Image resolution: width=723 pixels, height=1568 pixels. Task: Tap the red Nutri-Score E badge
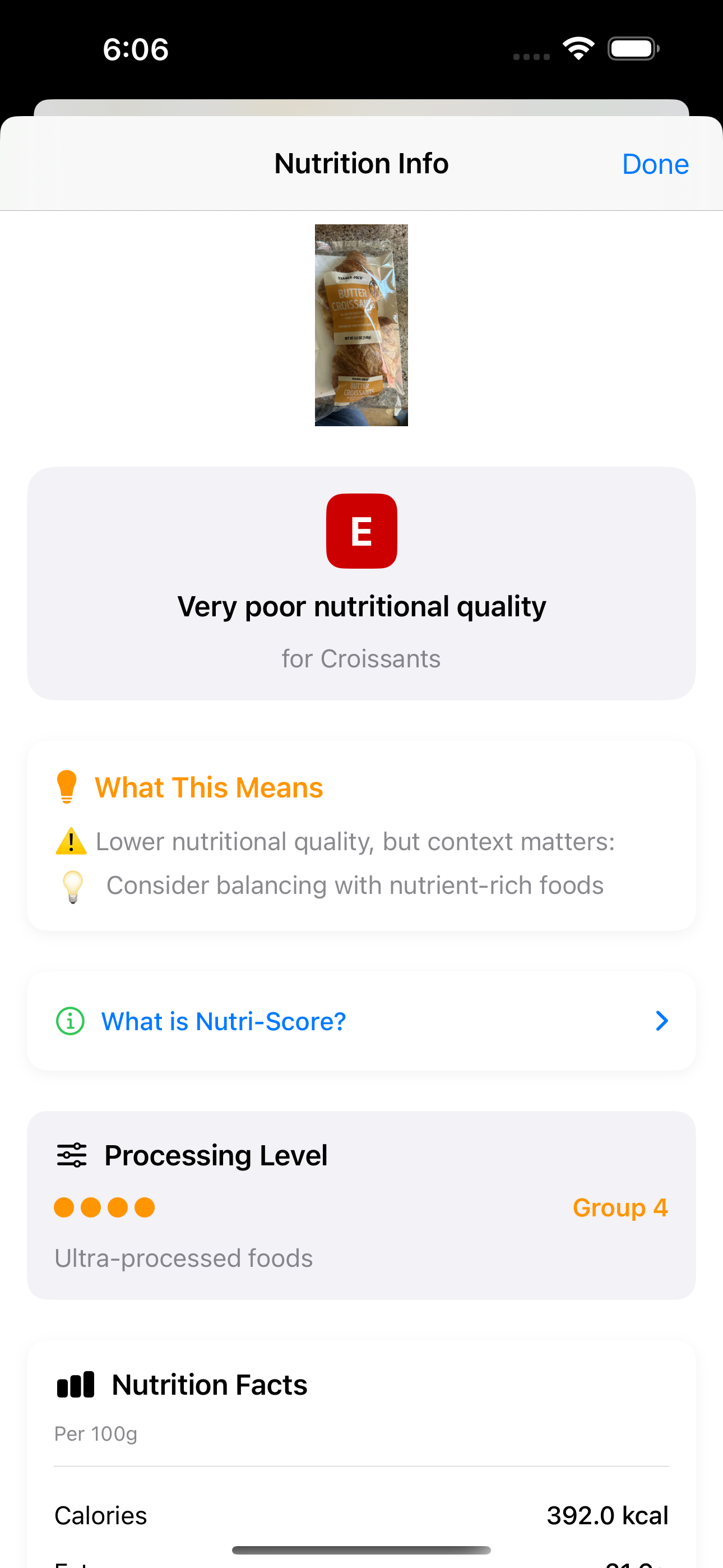click(x=361, y=530)
